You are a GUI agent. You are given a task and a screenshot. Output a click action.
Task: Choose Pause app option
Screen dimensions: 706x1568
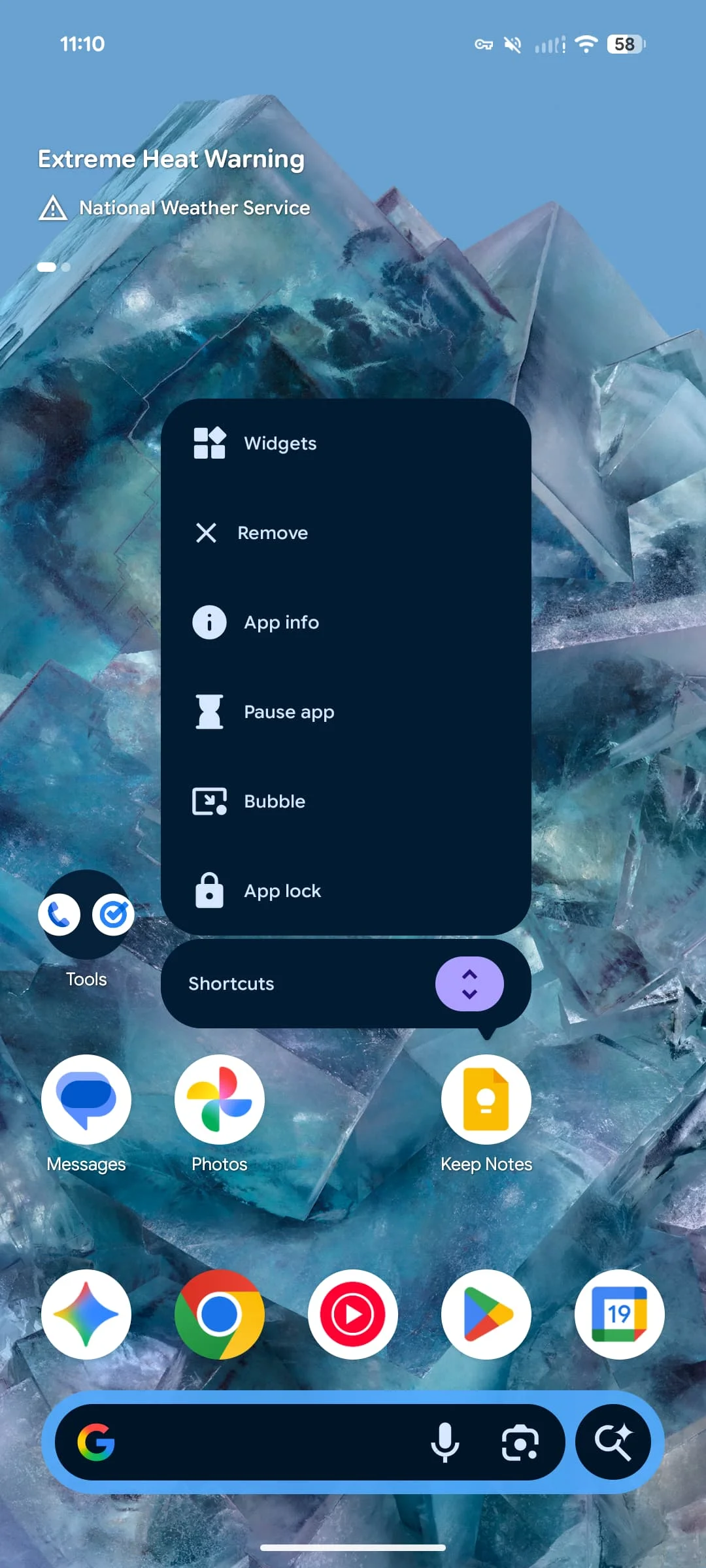[x=288, y=712]
